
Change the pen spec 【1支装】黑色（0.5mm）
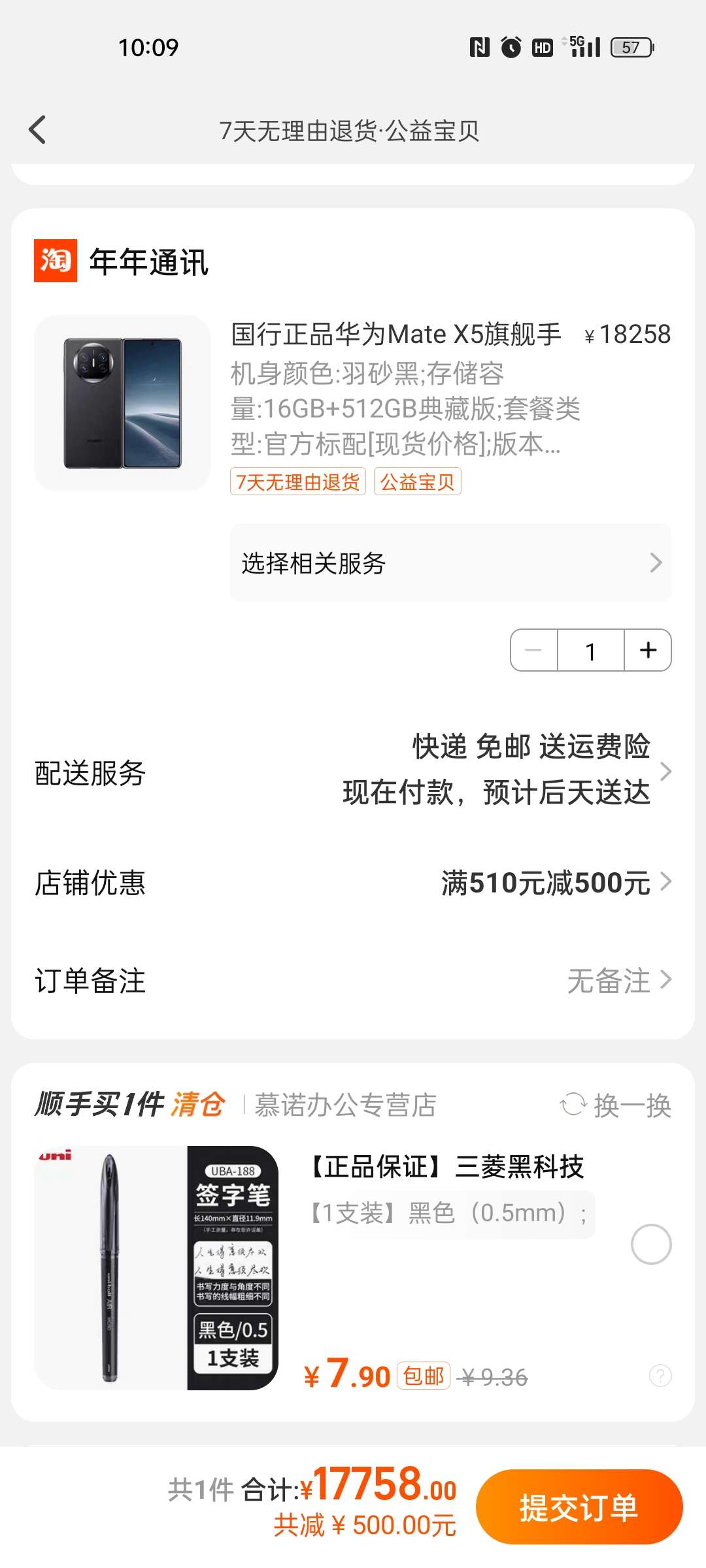point(451,1214)
